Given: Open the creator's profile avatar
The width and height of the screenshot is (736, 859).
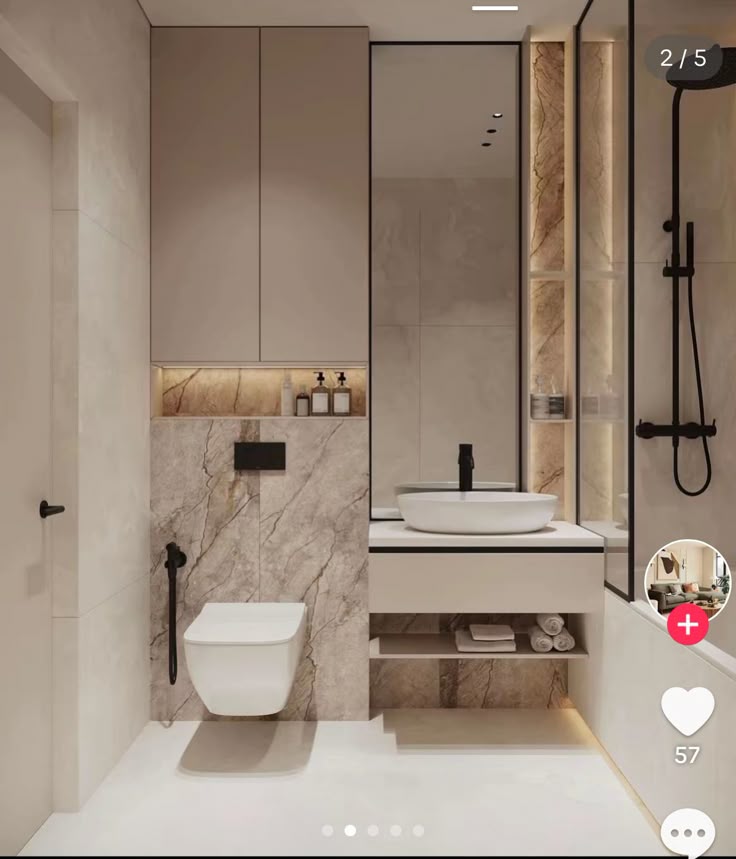Looking at the screenshot, I should [687, 580].
